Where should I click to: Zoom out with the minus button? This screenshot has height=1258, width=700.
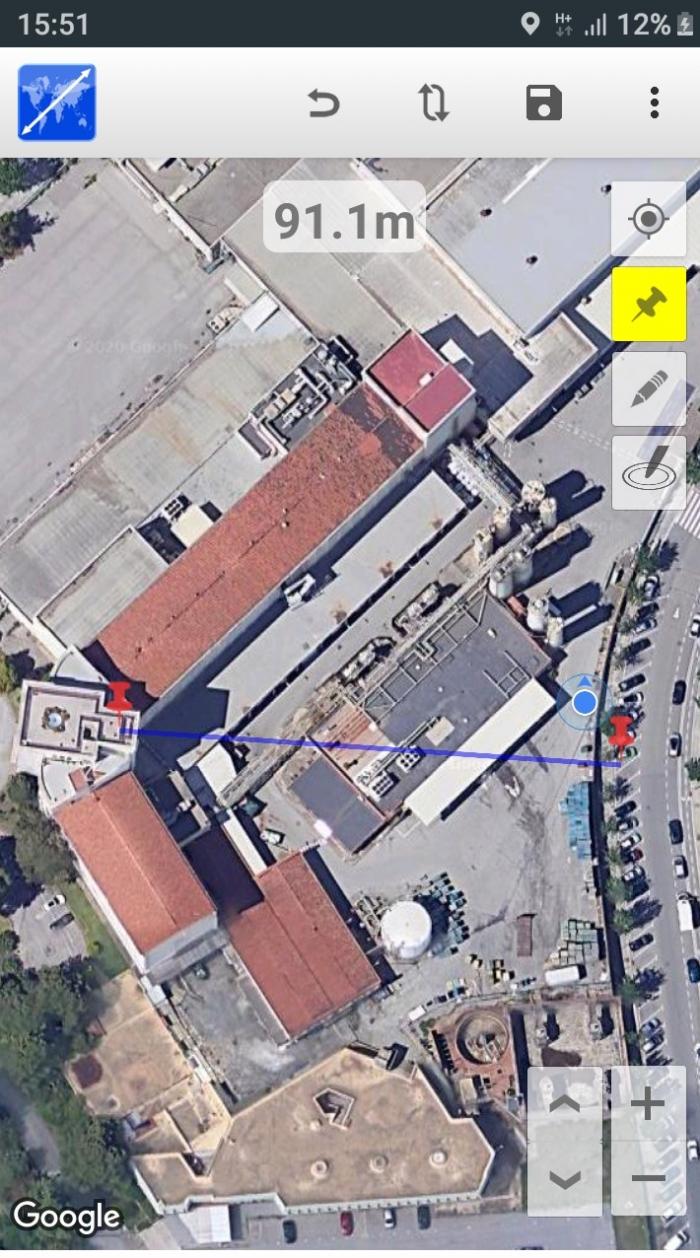(648, 1179)
